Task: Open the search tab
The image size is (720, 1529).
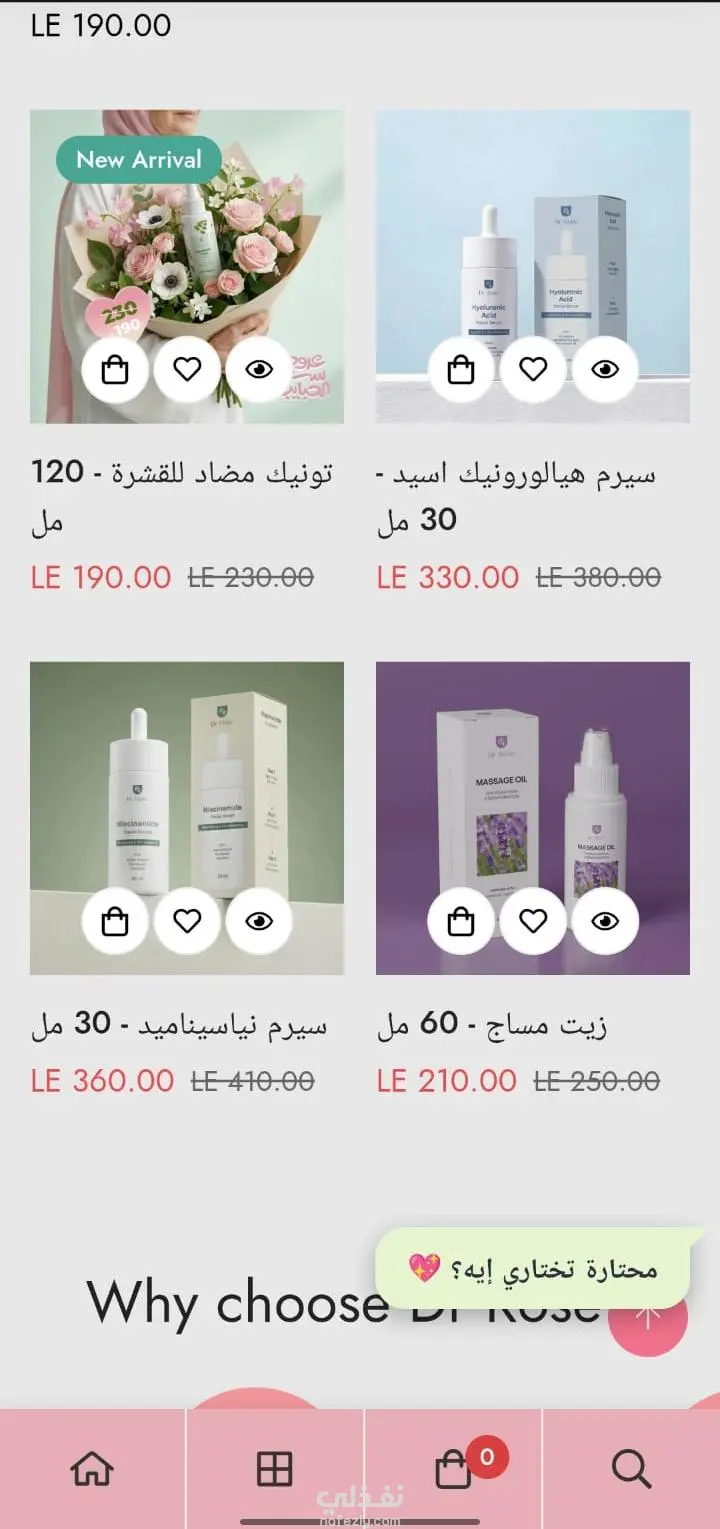Action: [631, 1469]
